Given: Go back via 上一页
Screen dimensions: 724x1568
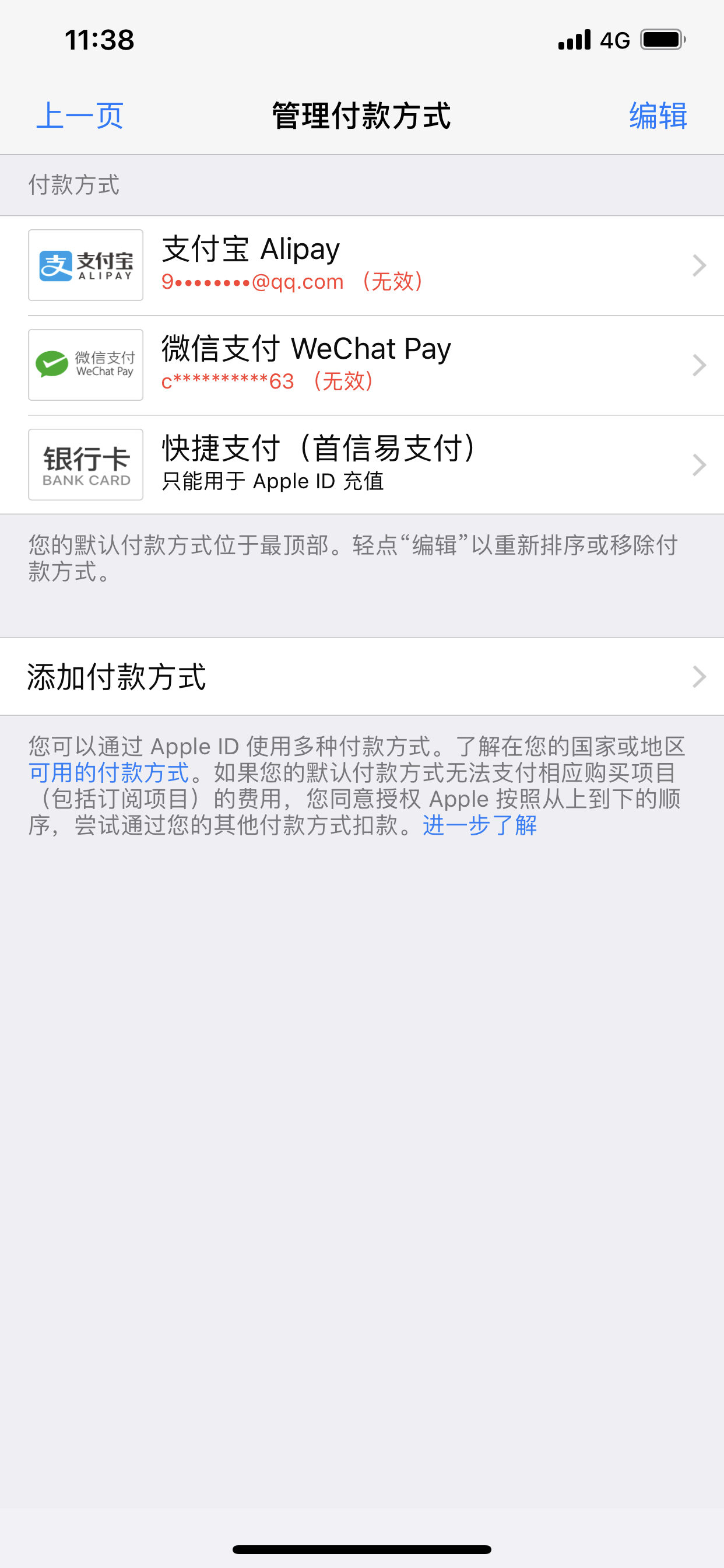Looking at the screenshot, I should [80, 116].
